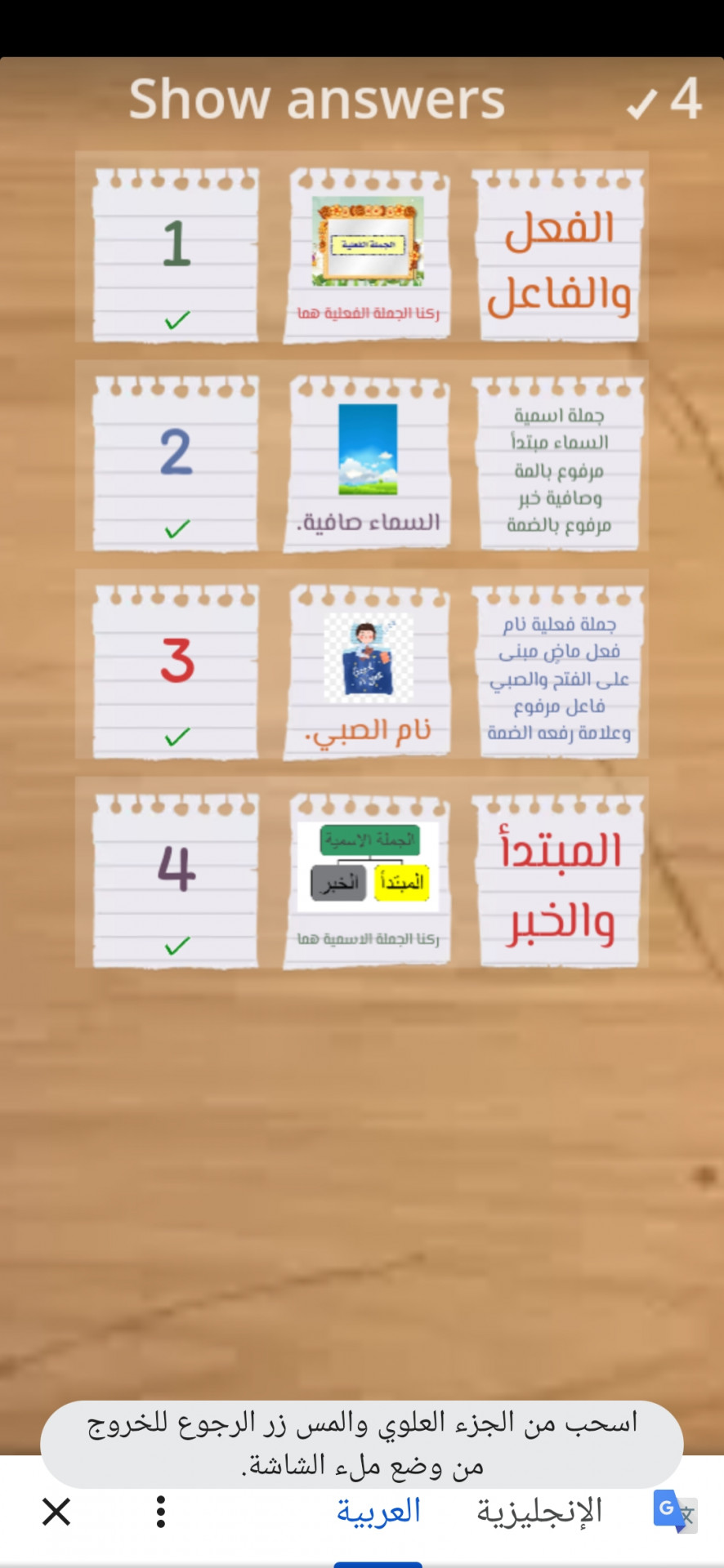Viewport: 724px width, 1568px height.
Task: Switch to the العربية language tab
Action: click(378, 1512)
